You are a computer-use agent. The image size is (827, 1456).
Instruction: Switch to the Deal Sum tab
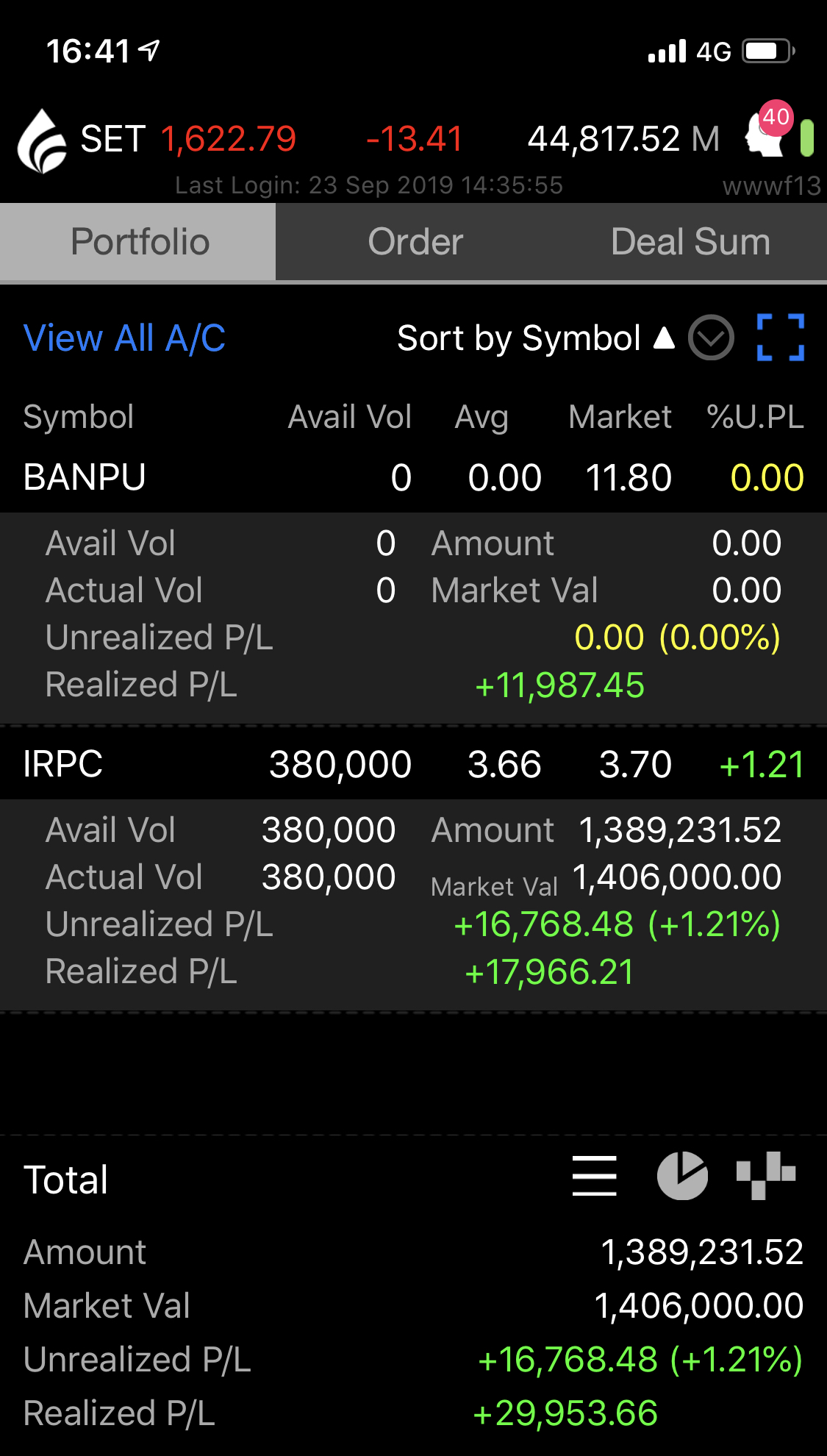(x=690, y=242)
